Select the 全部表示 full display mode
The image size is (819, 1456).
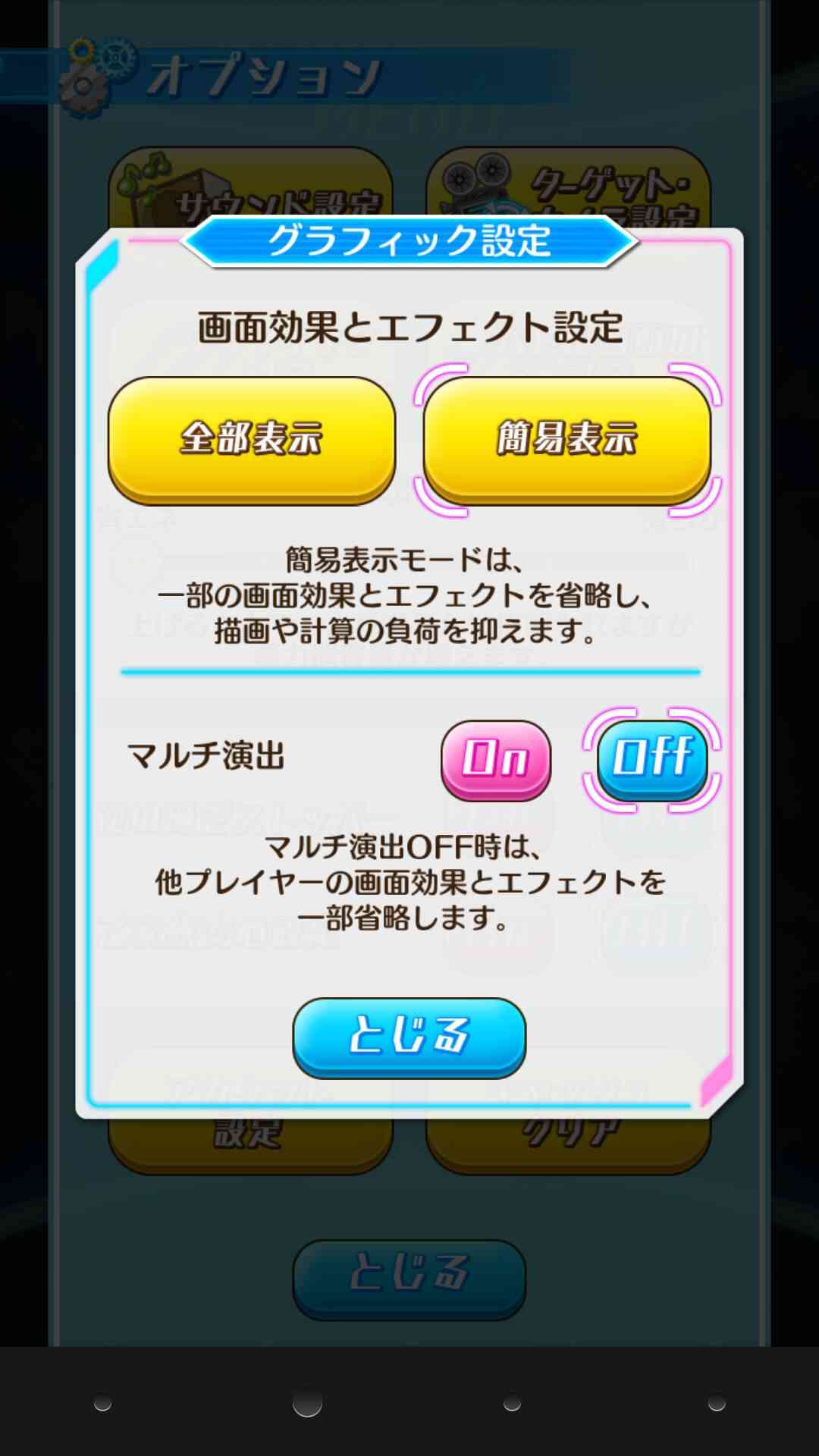click(252, 441)
